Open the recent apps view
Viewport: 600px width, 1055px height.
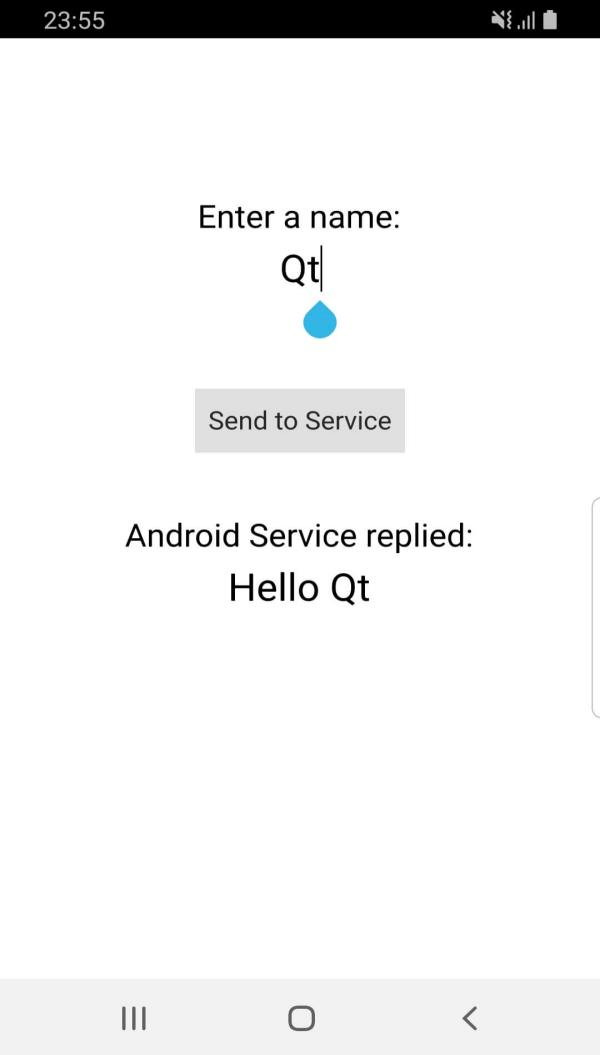(x=133, y=1018)
